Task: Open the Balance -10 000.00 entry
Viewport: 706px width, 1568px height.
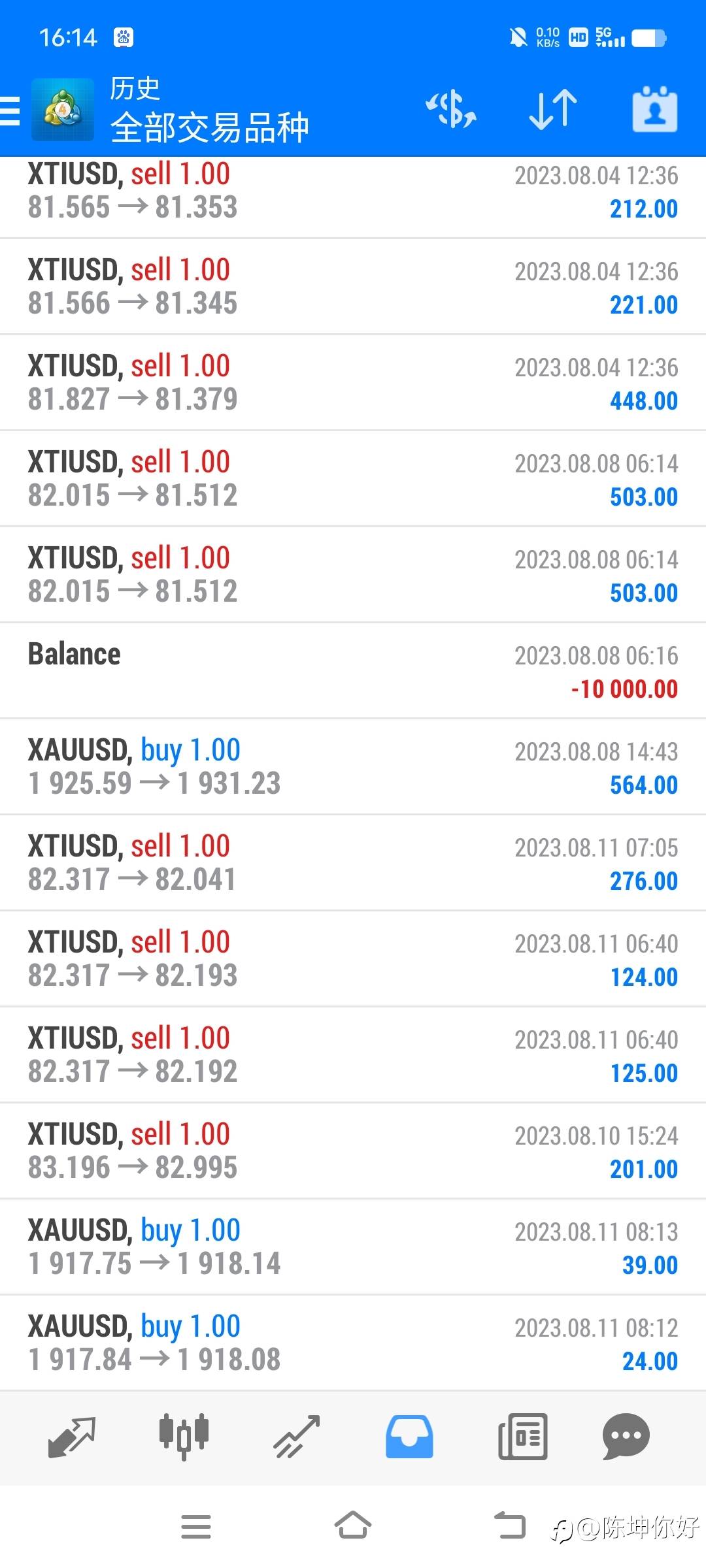Action: (x=353, y=671)
